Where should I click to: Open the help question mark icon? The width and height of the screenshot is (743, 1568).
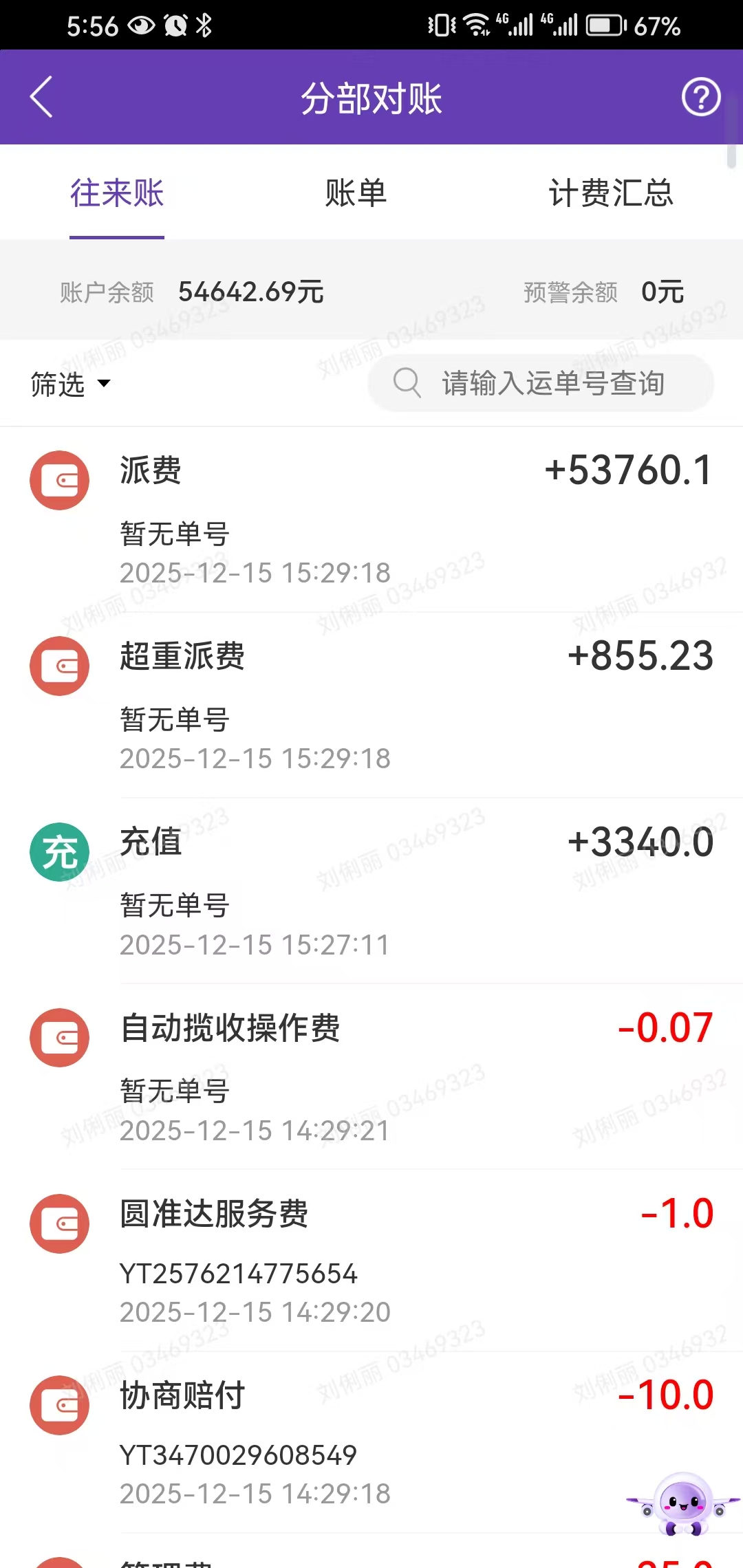pos(700,97)
